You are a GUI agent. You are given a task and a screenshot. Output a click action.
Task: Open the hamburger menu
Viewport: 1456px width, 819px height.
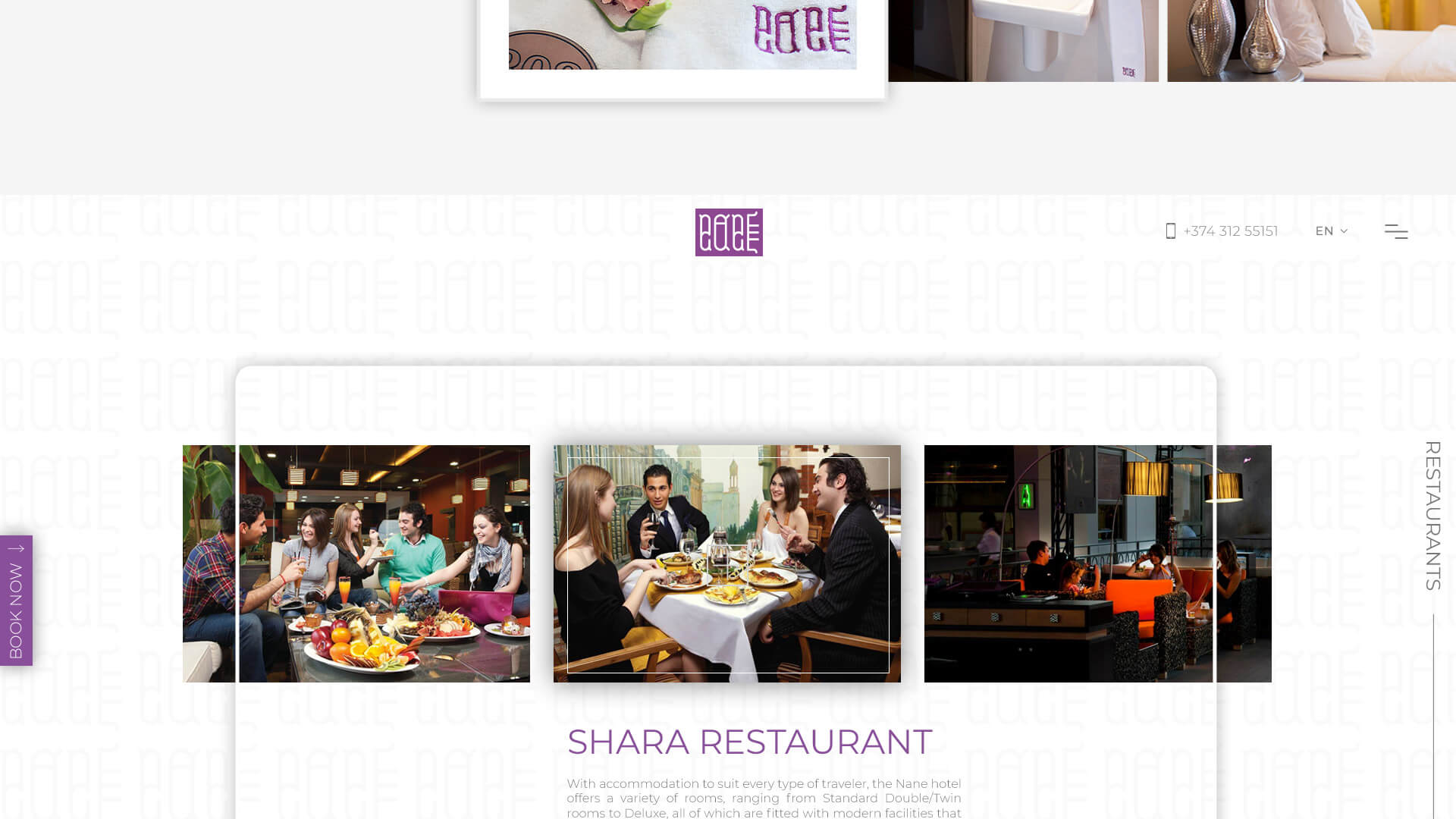click(1395, 231)
